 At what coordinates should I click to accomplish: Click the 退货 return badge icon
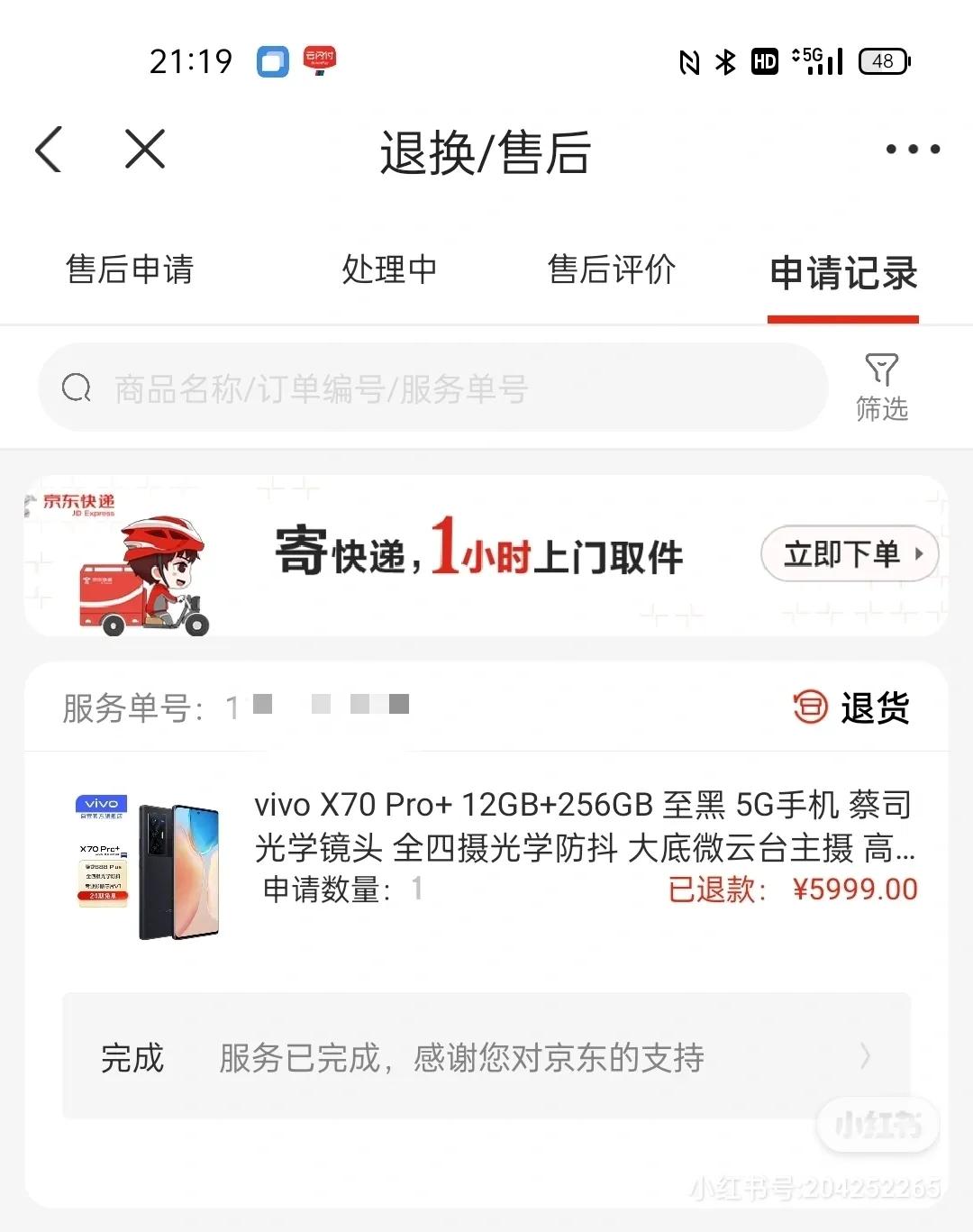click(811, 708)
